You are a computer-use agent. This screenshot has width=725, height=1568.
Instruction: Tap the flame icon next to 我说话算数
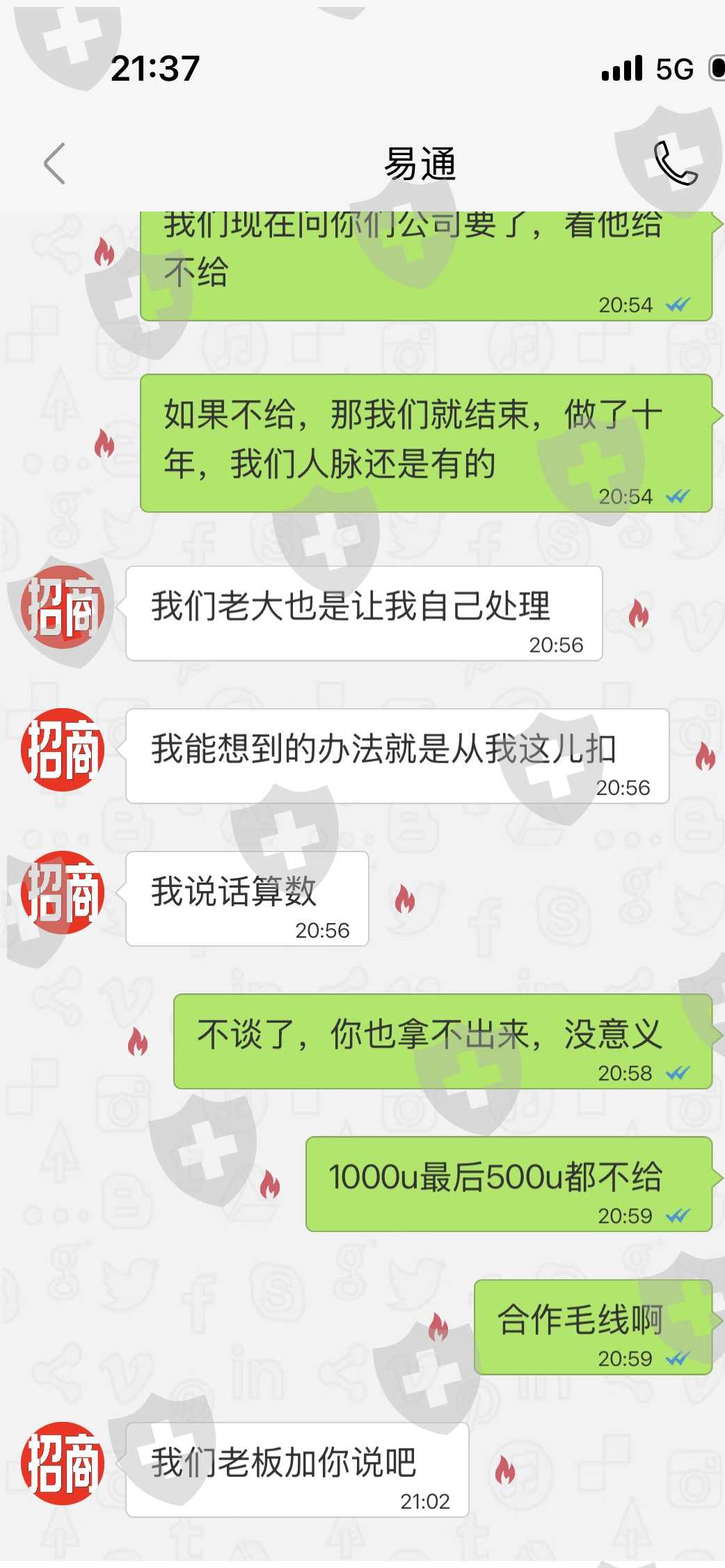pyautogui.click(x=405, y=899)
